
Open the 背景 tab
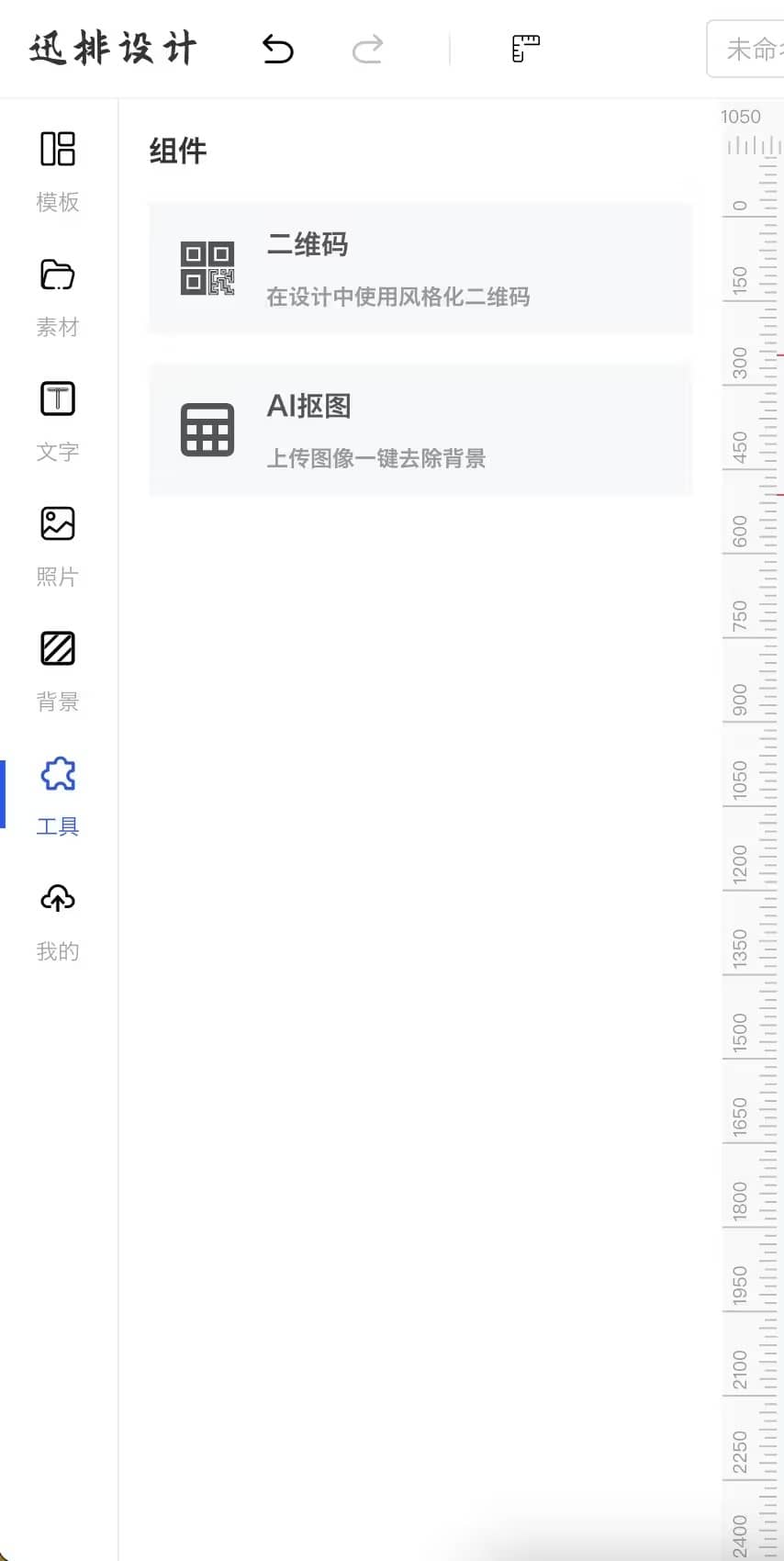(58, 671)
